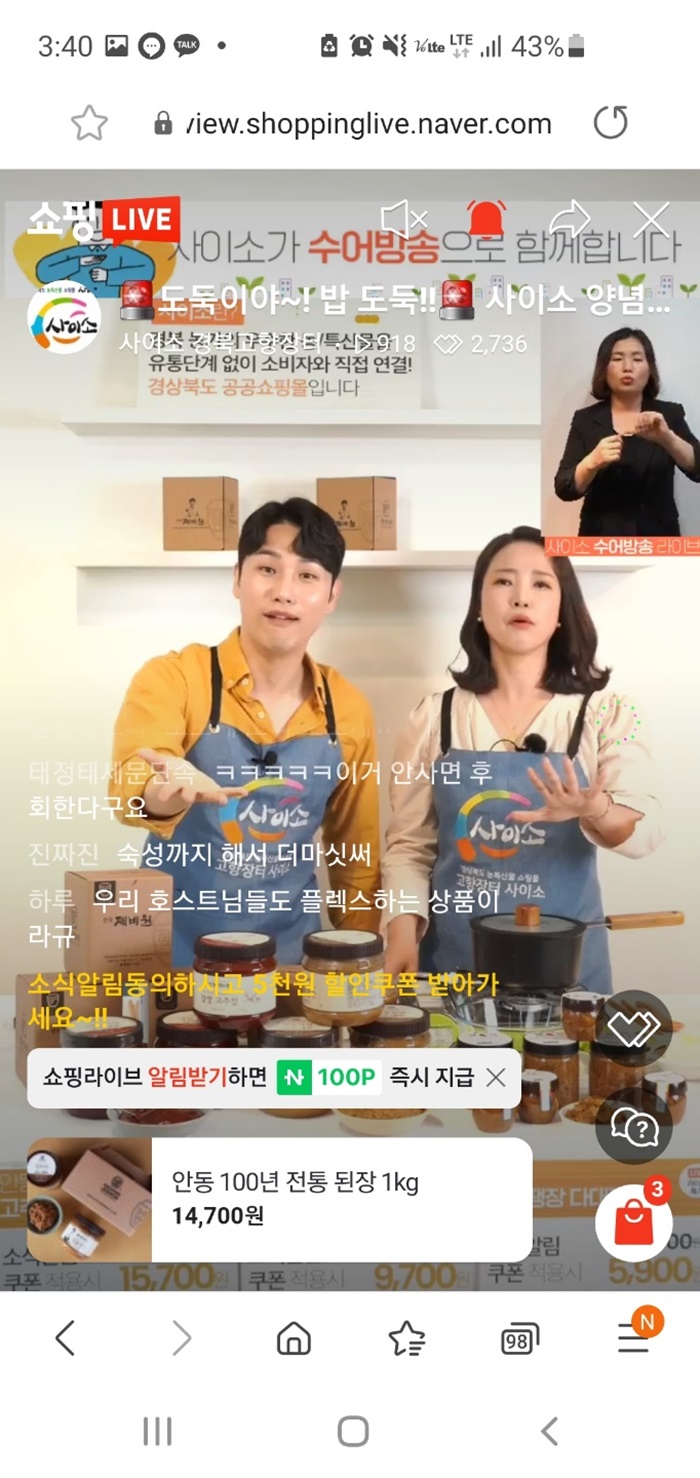The image size is (700, 1478).
Task: Show the 98 open tabs
Action: click(519, 1338)
